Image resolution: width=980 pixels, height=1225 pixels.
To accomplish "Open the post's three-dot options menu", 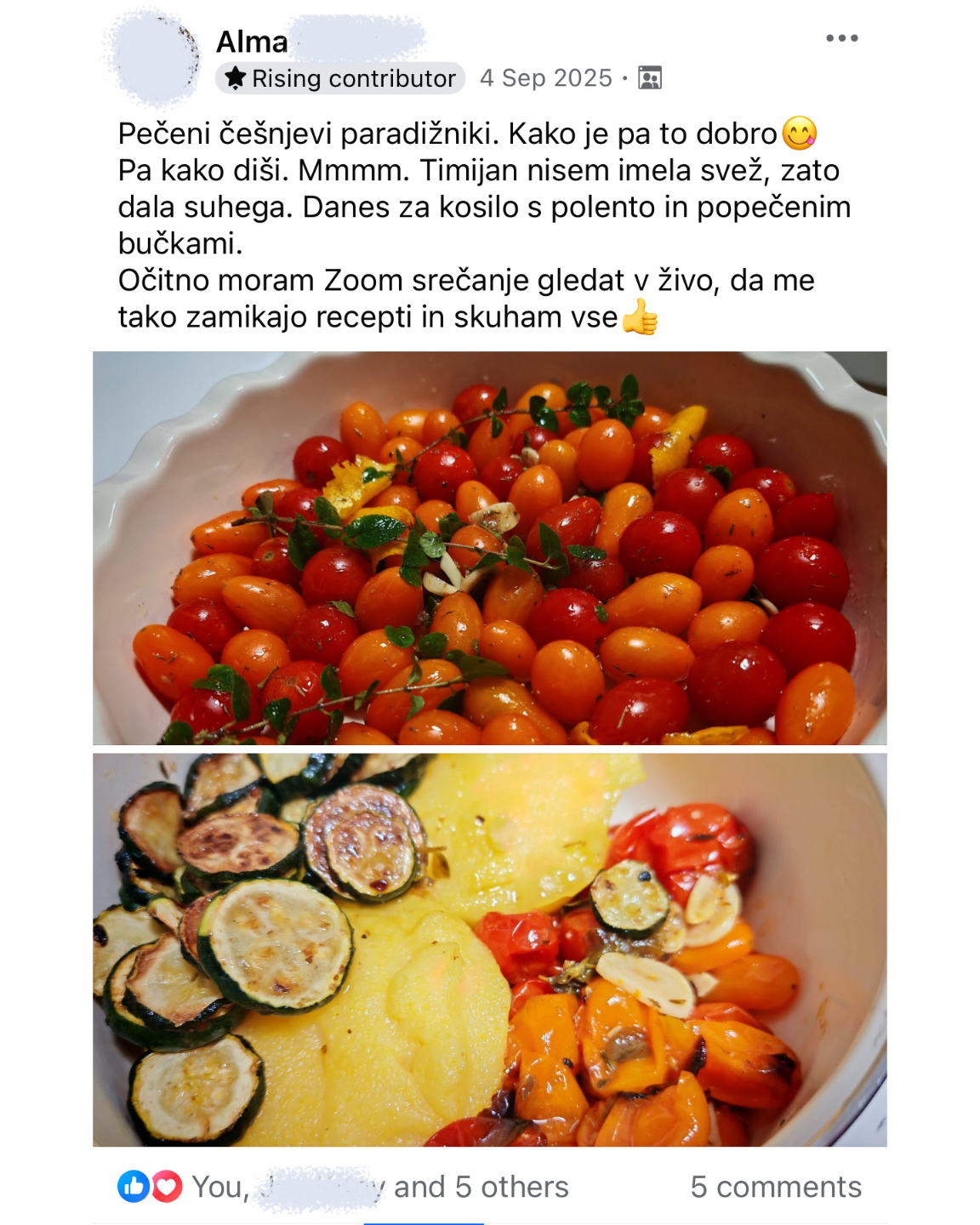I will coord(841,38).
